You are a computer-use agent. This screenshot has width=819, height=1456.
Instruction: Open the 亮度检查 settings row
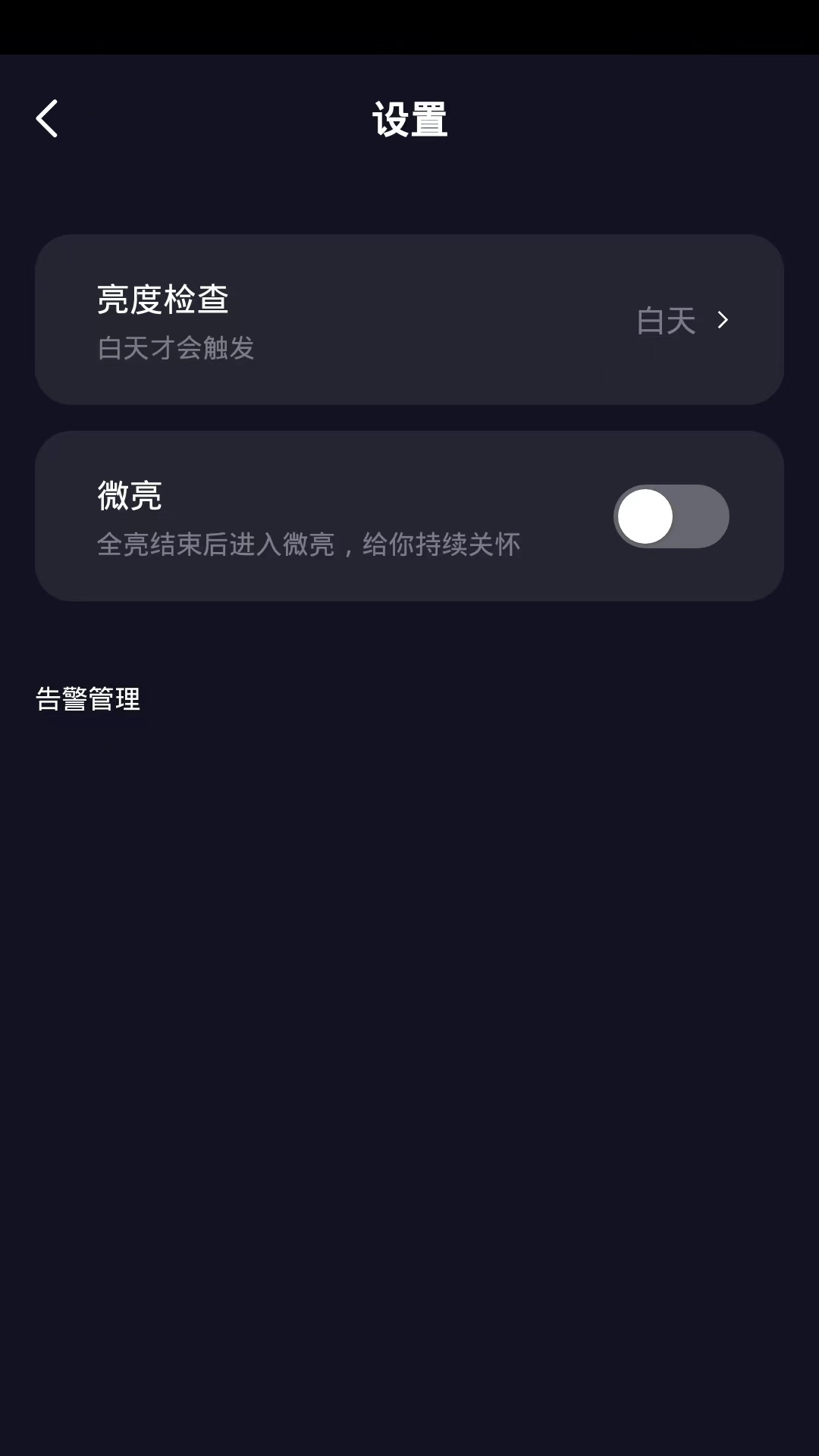409,320
